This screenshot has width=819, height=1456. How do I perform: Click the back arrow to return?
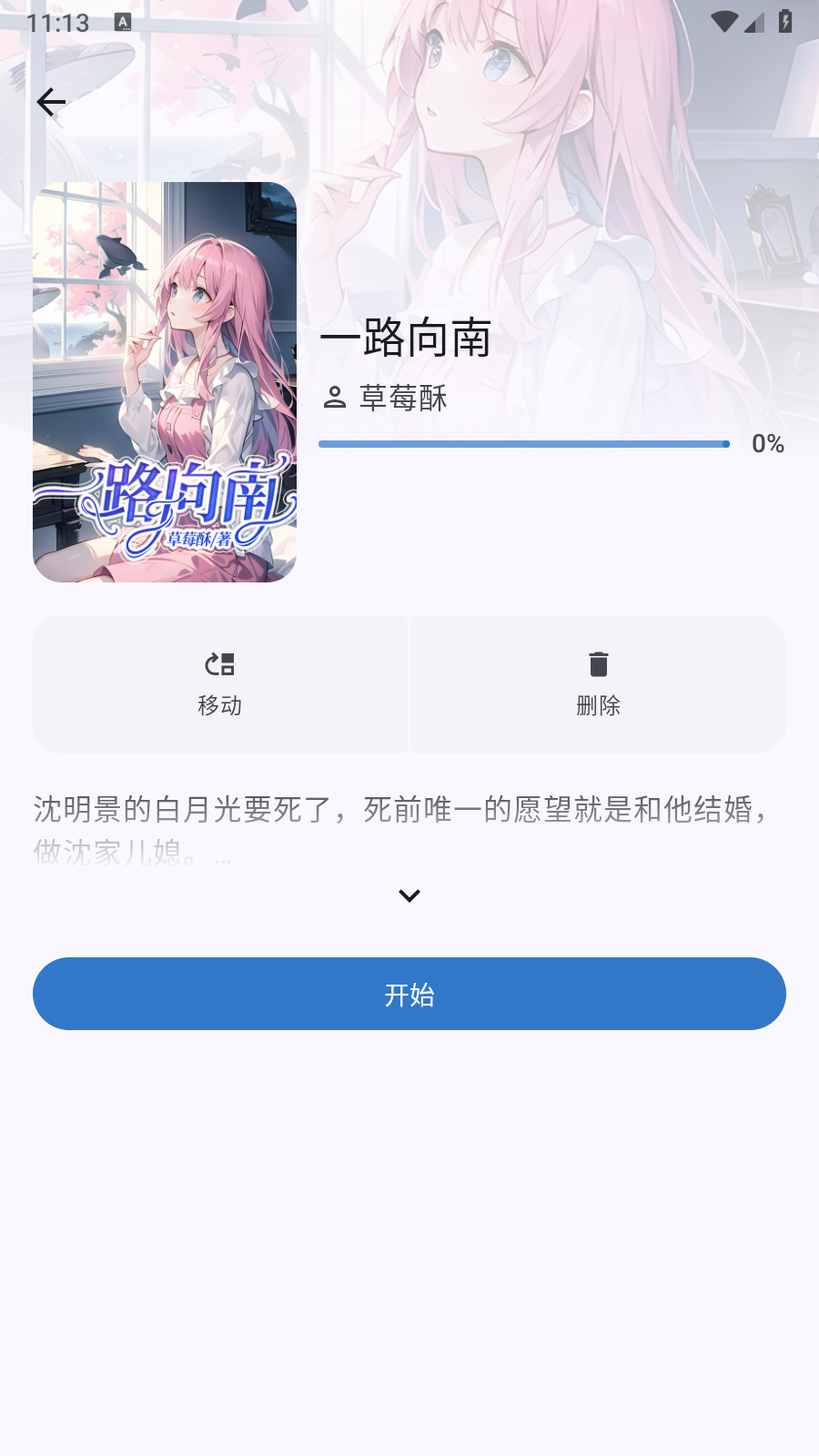(x=51, y=102)
